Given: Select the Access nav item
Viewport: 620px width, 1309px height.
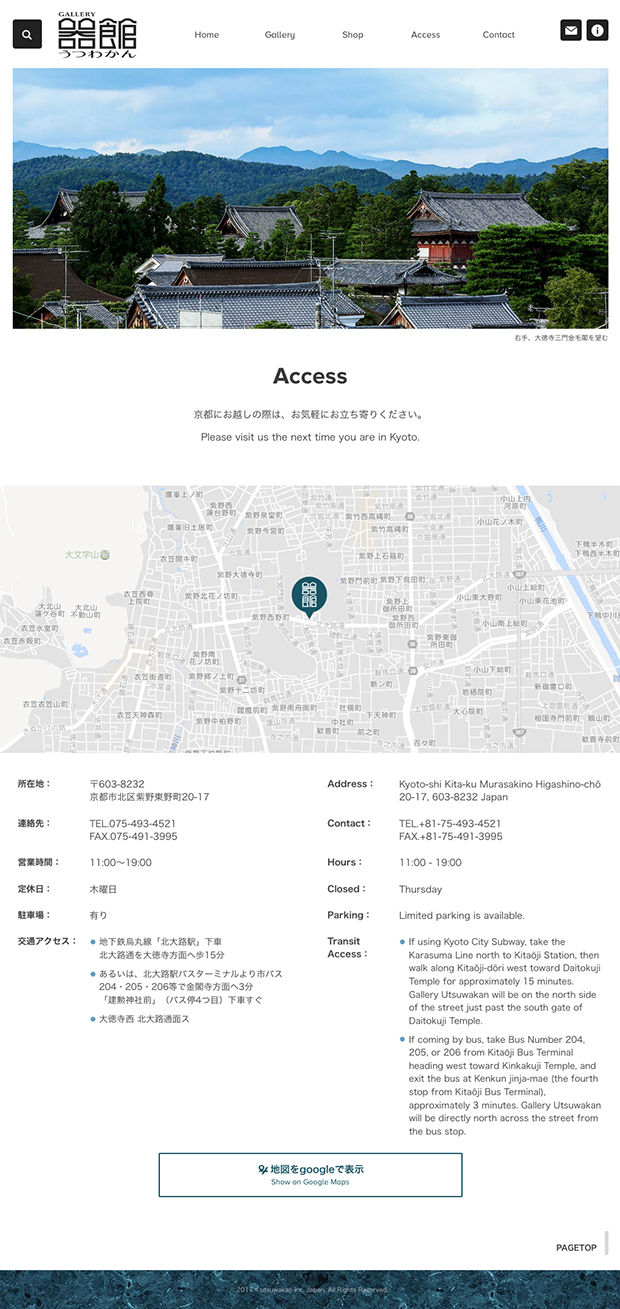Looking at the screenshot, I should tap(425, 35).
